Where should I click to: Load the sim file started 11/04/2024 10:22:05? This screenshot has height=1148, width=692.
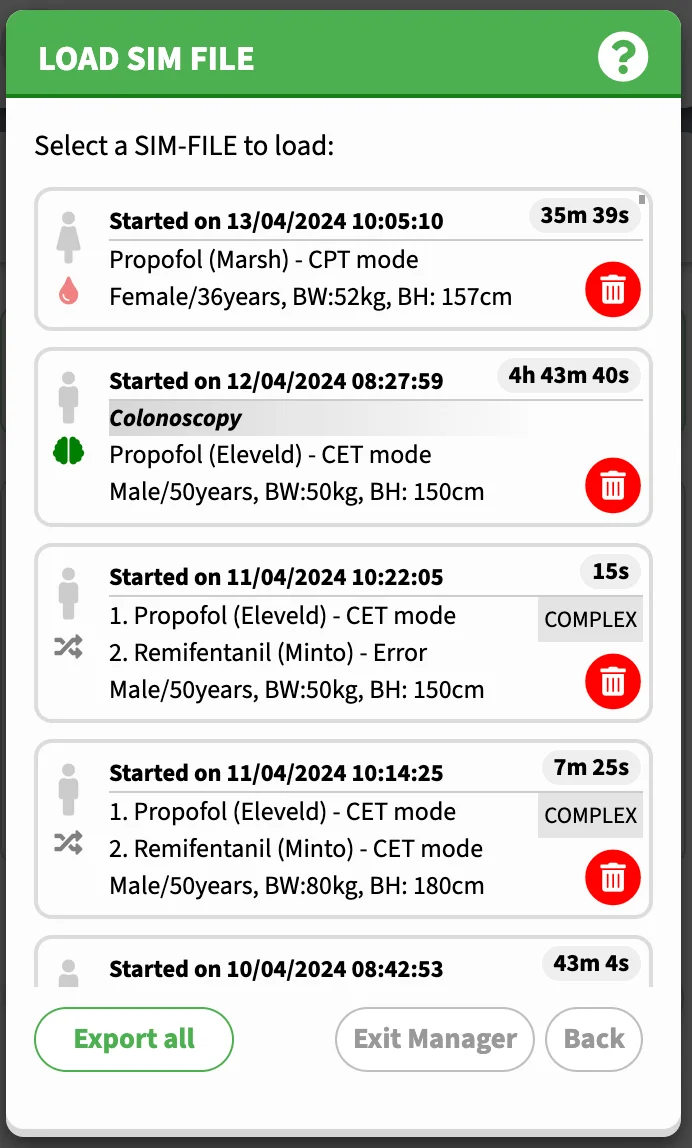[x=343, y=633]
